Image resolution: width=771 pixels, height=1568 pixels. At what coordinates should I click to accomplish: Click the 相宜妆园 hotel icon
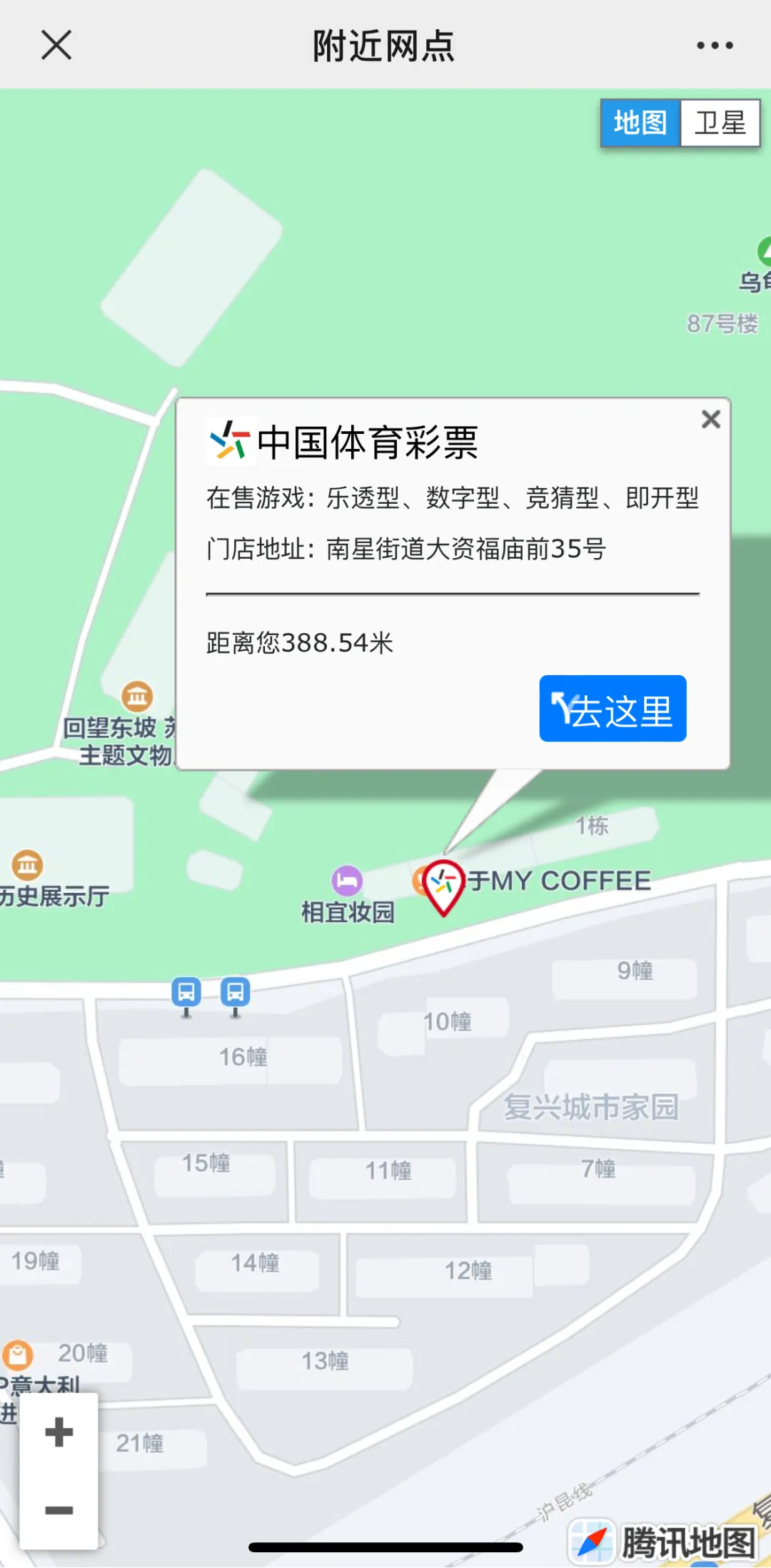[x=348, y=881]
